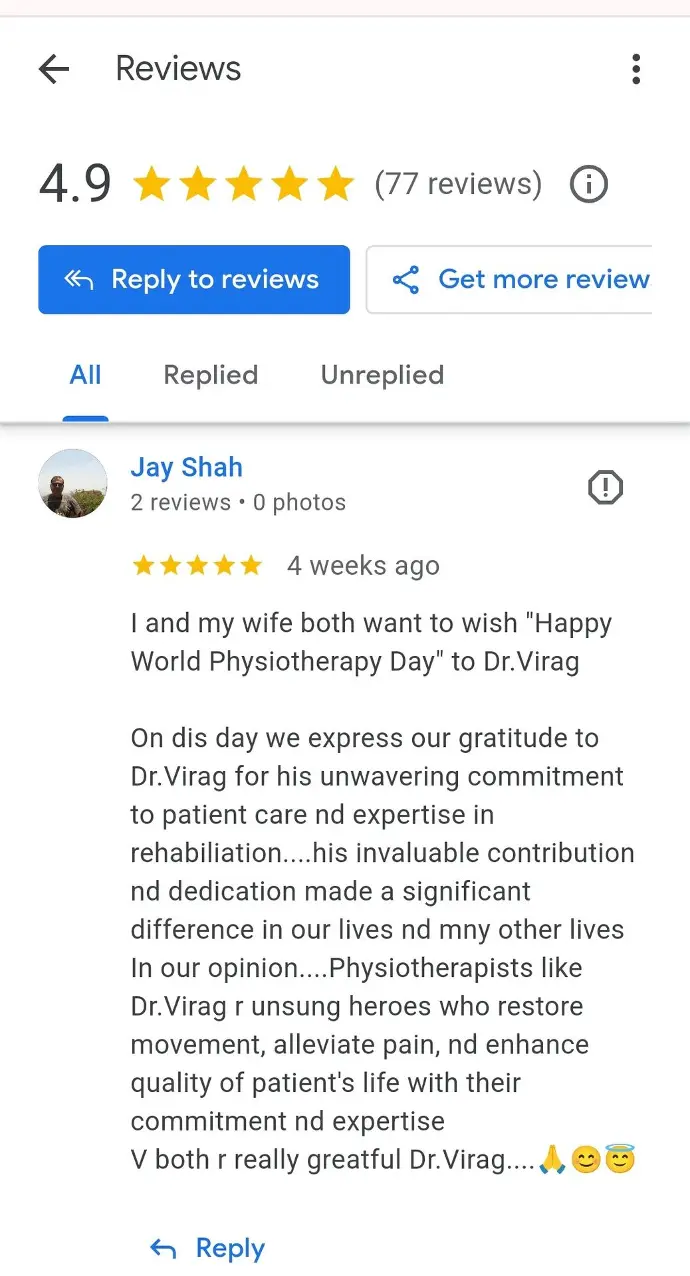
Task: Switch to the All tab
Action: pyautogui.click(x=85, y=375)
